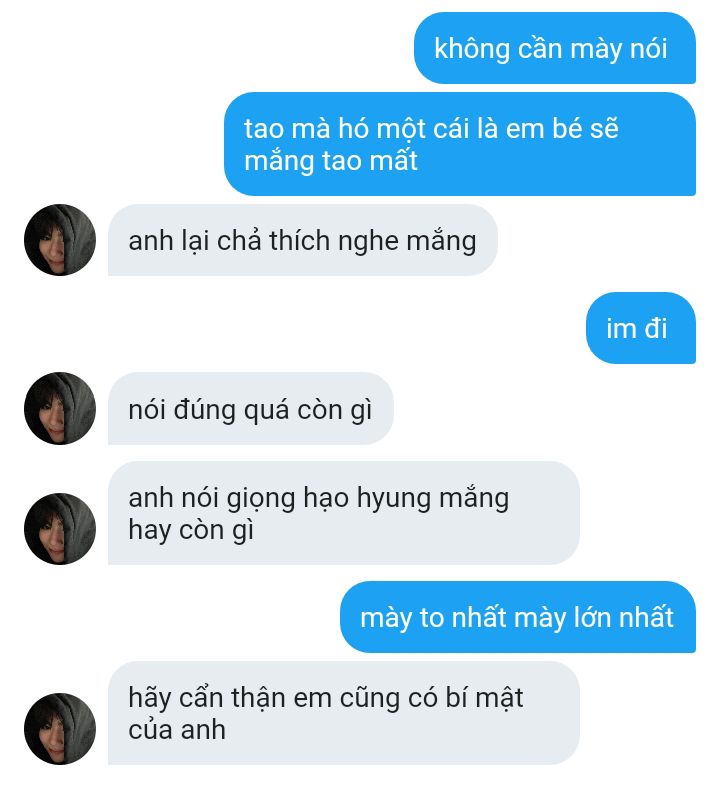View profile from avatar beside "anh nói giọng hạo hyung"
This screenshot has height=793, width=720.
point(60,528)
